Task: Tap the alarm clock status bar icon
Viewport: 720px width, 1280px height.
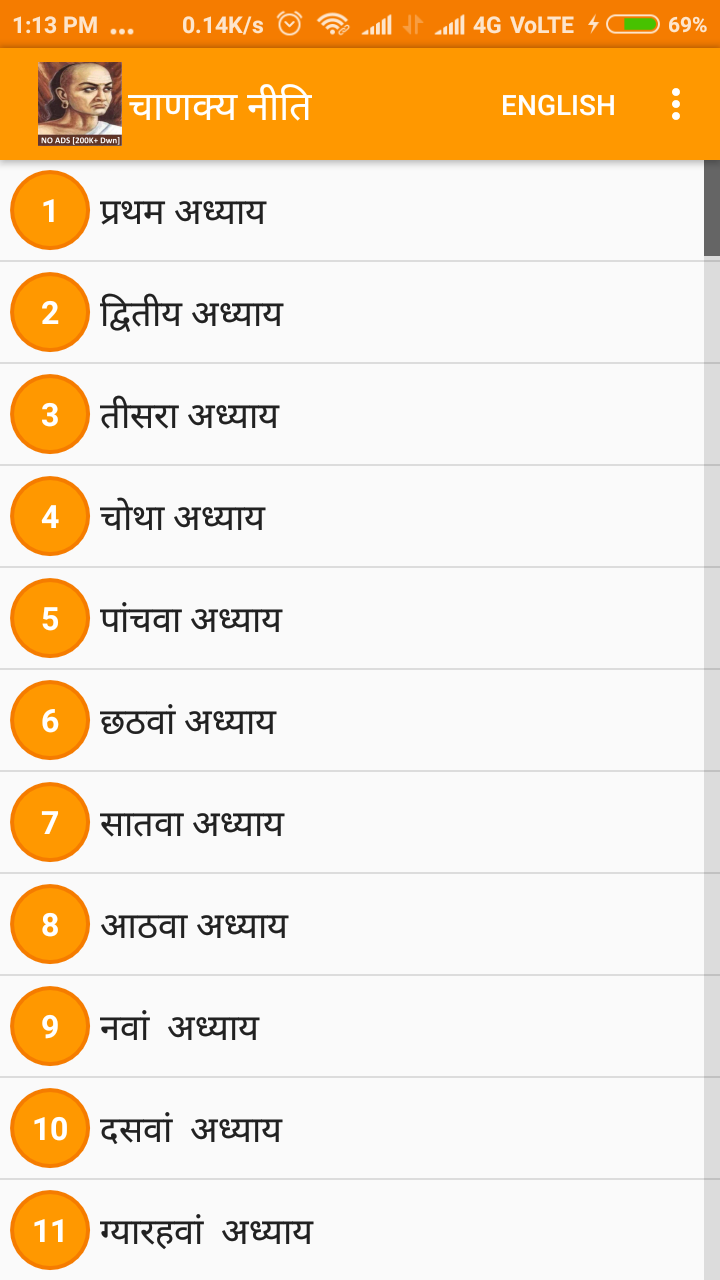Action: pyautogui.click(x=291, y=23)
